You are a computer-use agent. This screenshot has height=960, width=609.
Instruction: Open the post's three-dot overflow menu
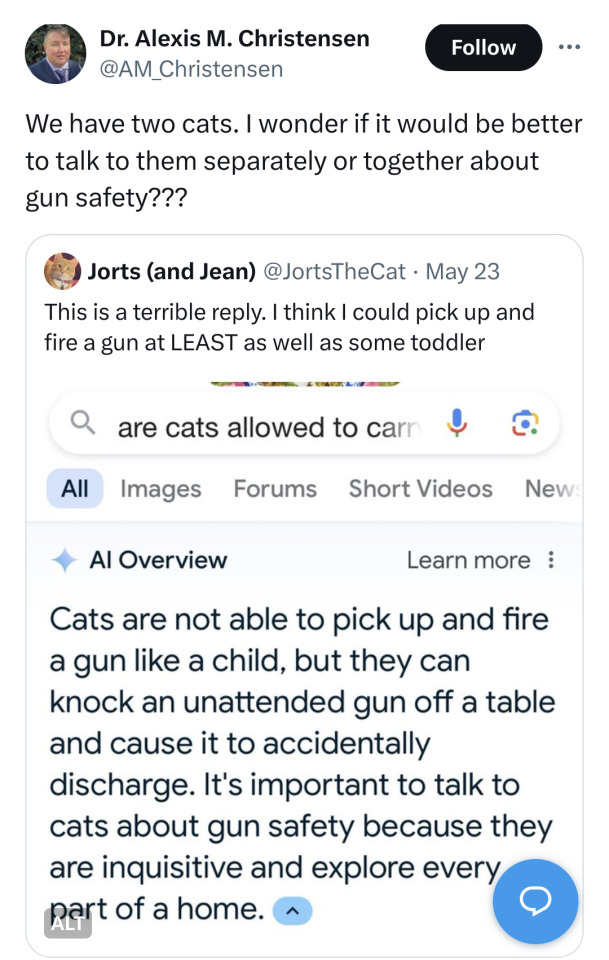tap(569, 46)
